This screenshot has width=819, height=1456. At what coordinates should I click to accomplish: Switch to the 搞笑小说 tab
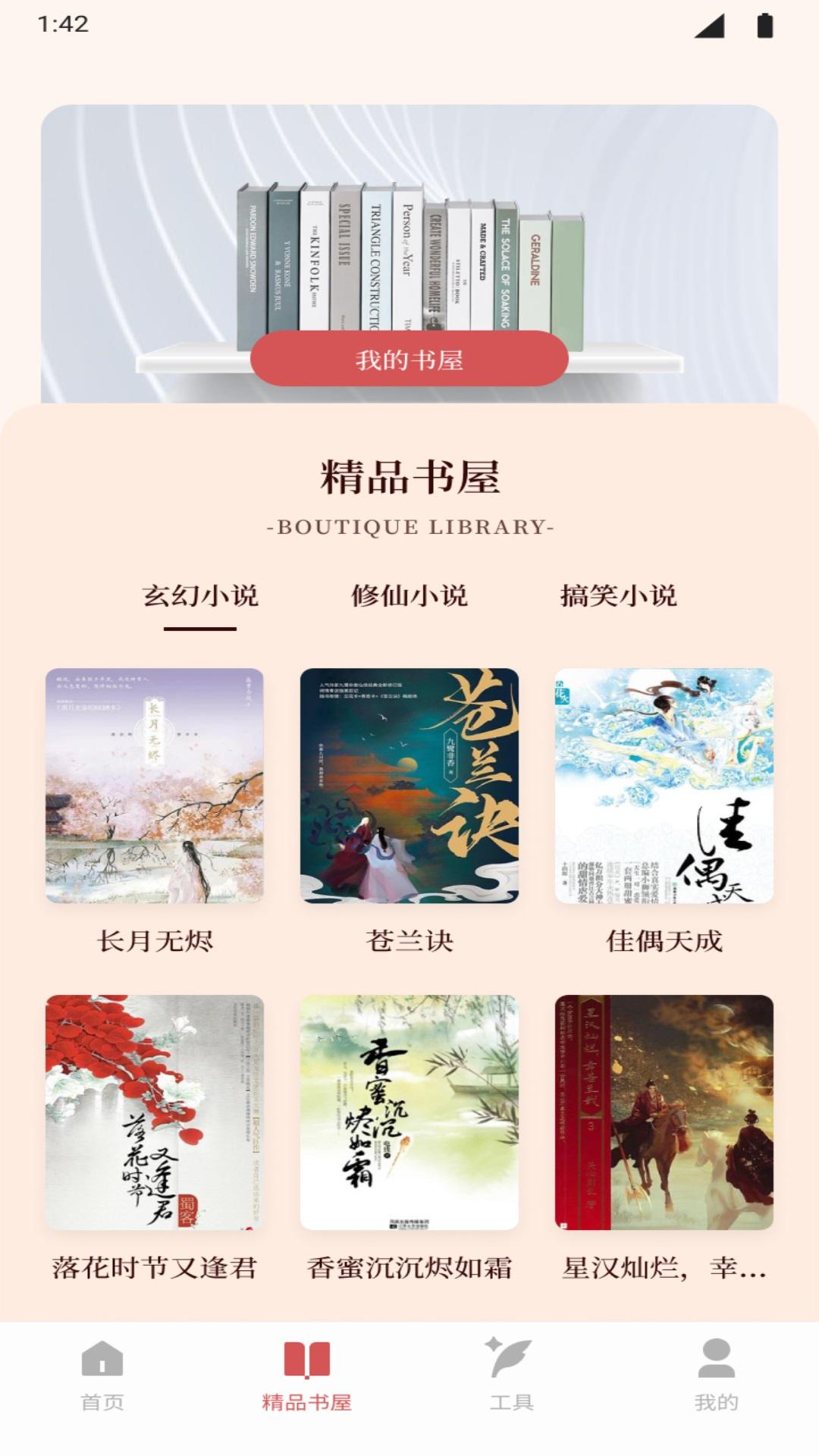pyautogui.click(x=620, y=597)
